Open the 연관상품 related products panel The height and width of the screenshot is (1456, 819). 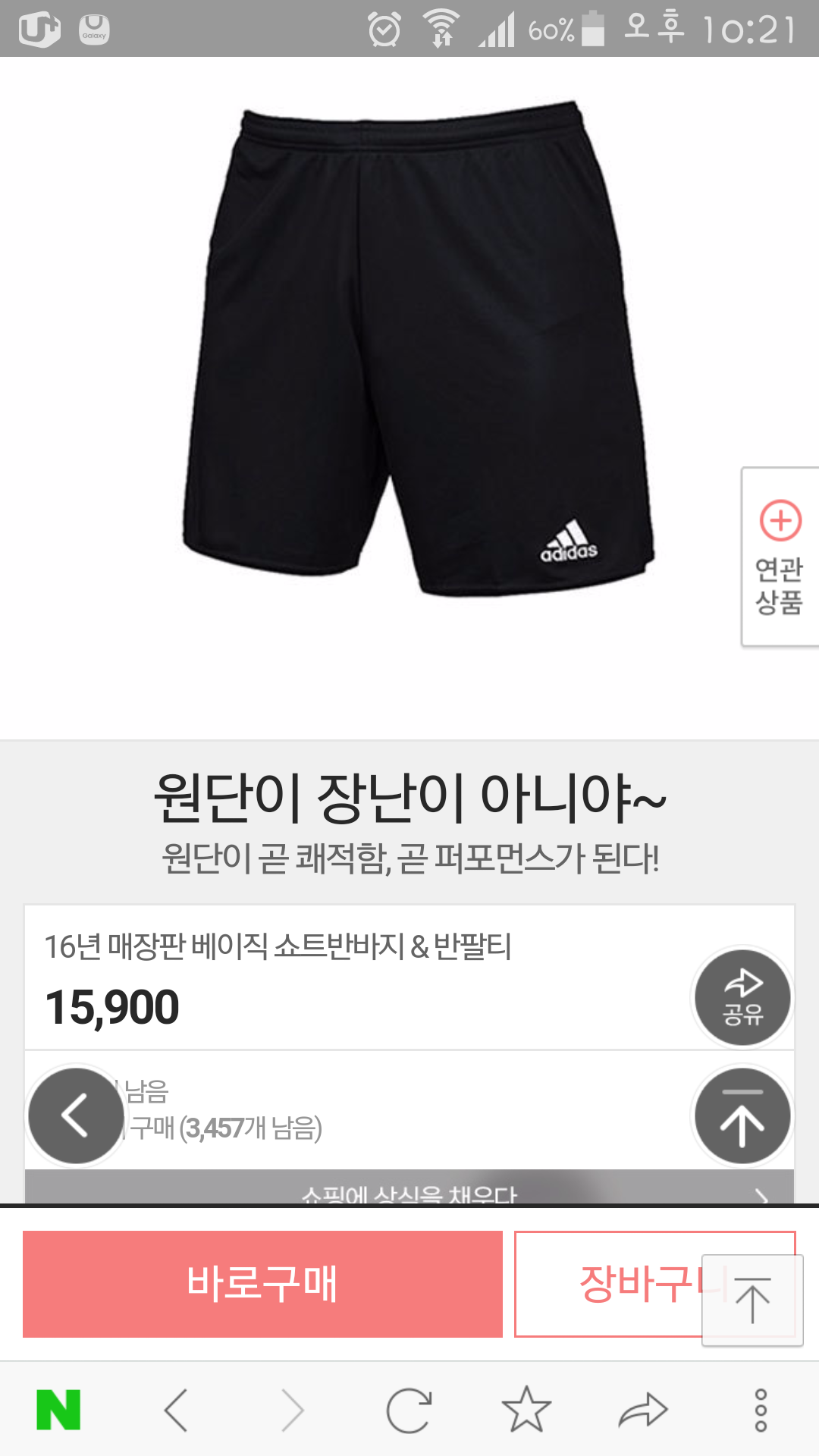(780, 557)
